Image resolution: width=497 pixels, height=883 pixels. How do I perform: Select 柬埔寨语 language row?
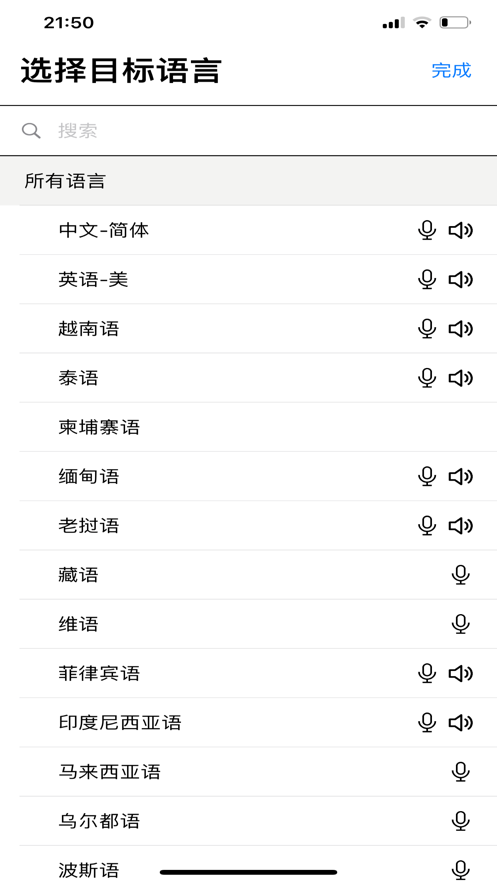pyautogui.click(x=258, y=427)
